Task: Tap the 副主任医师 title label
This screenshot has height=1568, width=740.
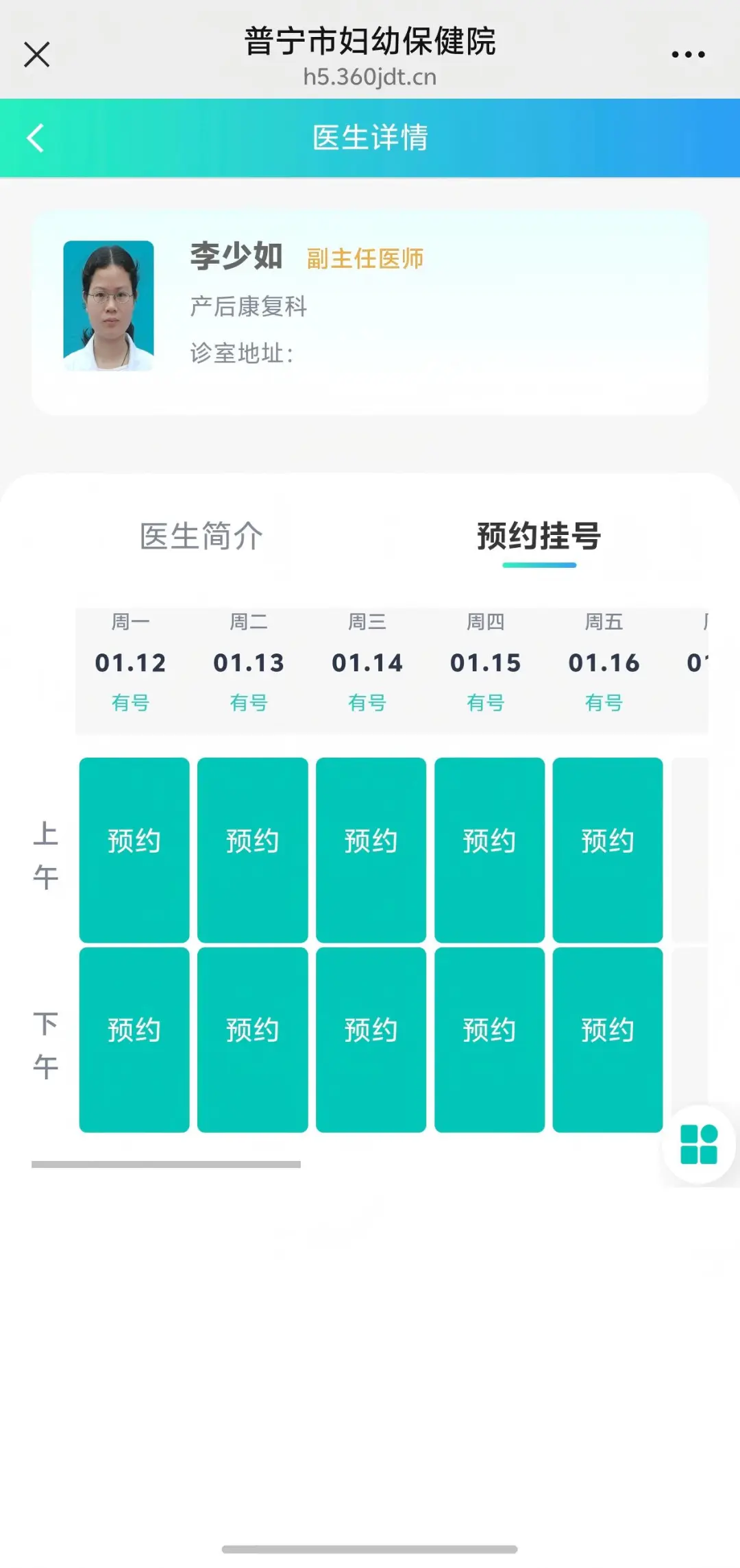Action: point(365,260)
